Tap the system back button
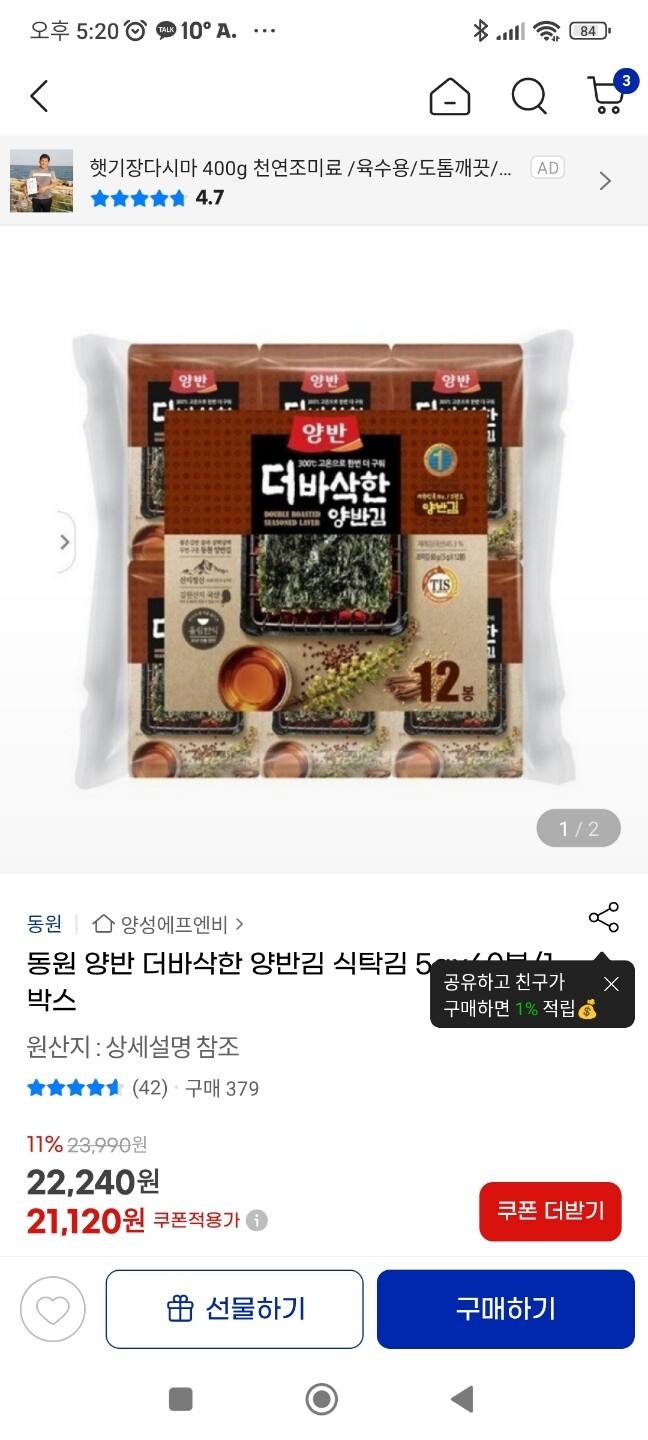The image size is (648, 1440). [462, 1399]
